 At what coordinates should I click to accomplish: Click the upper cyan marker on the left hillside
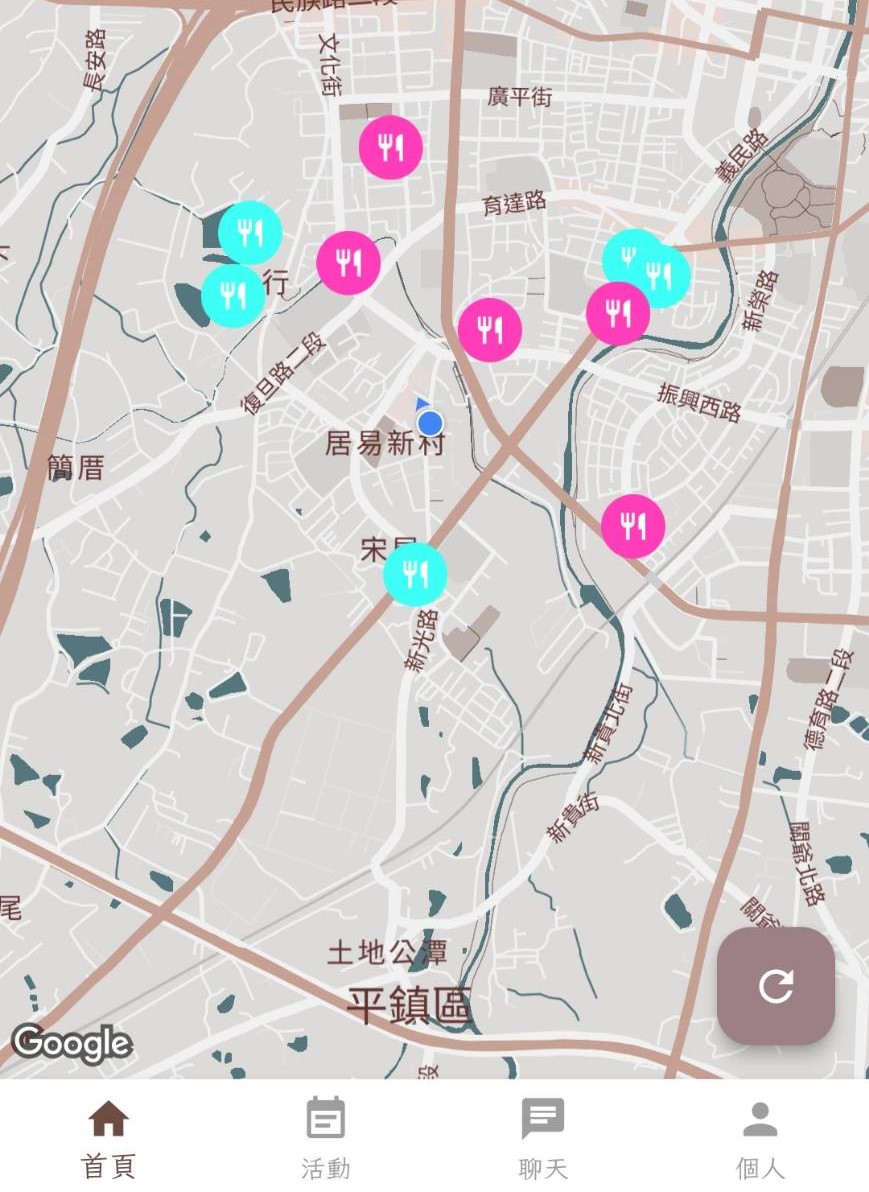[250, 233]
